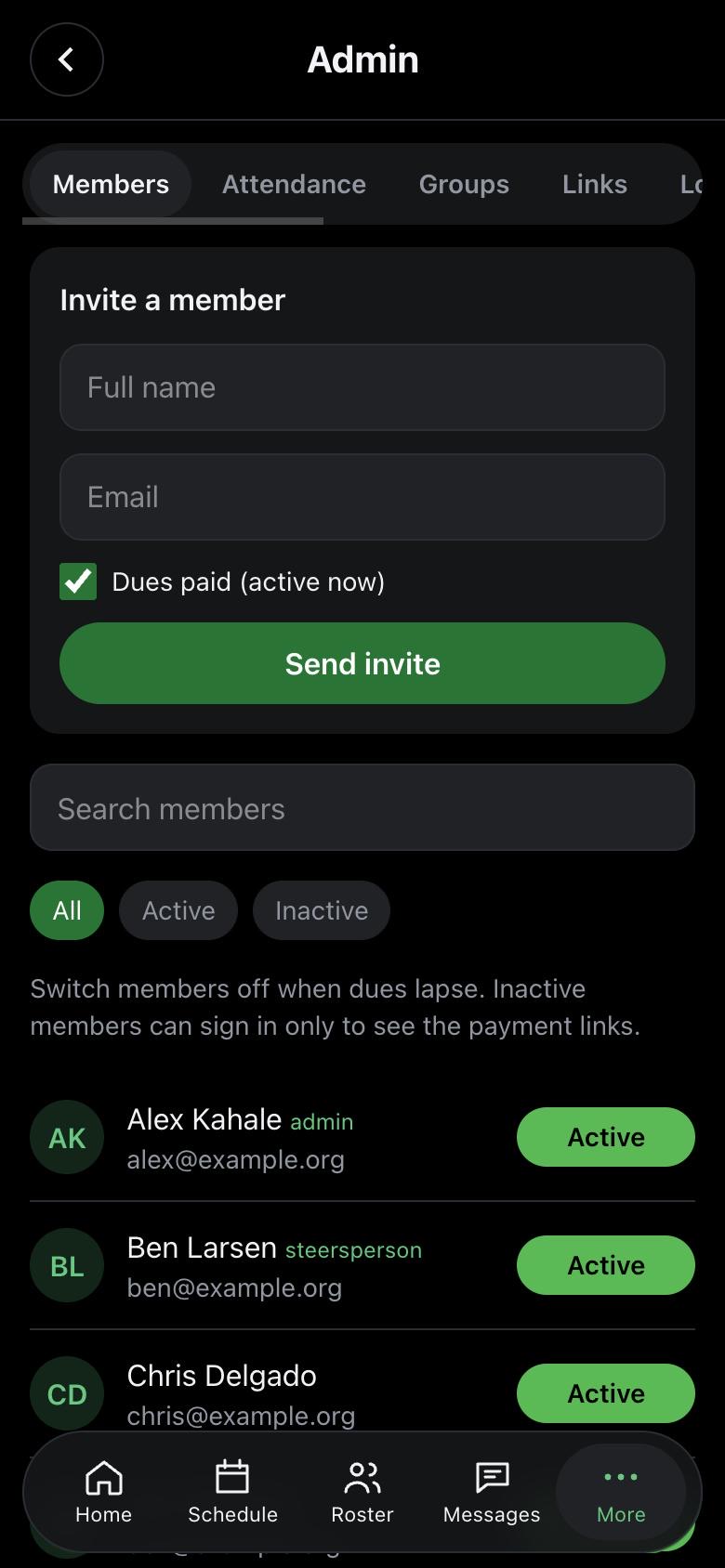
Task: Select the Links tab
Action: [595, 184]
